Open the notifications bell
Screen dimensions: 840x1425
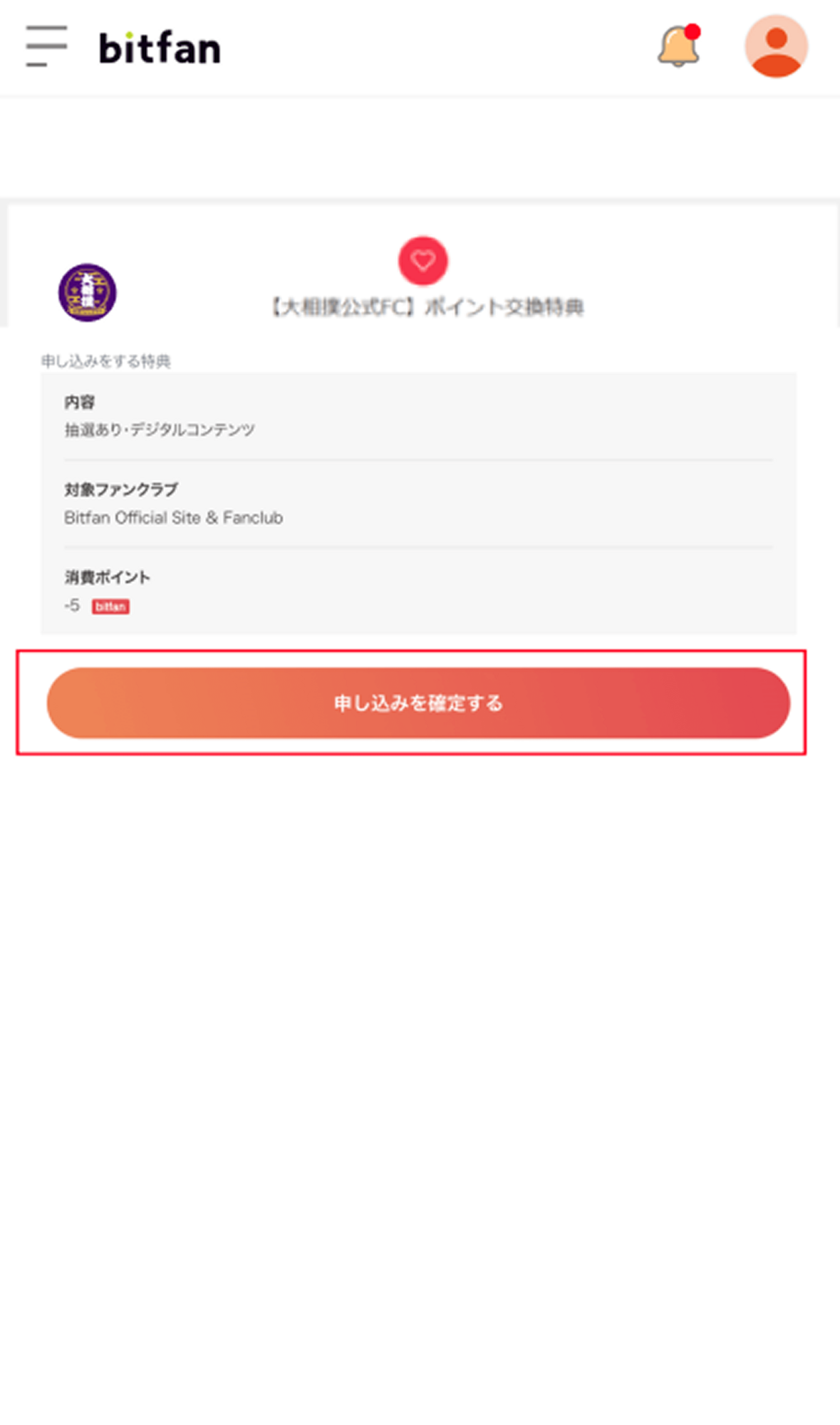pyautogui.click(x=678, y=47)
